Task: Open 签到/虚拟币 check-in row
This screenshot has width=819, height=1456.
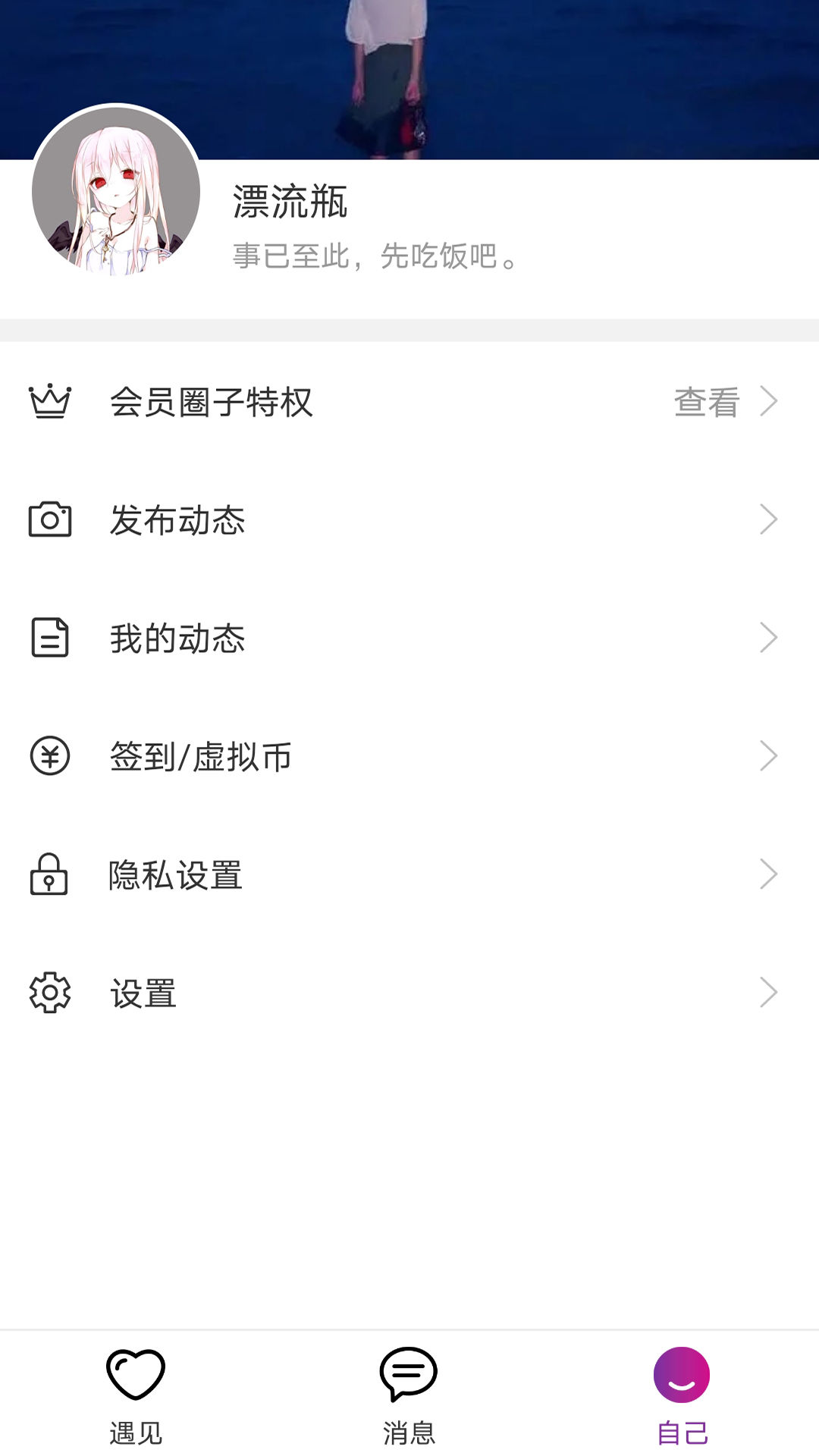Action: click(x=409, y=757)
